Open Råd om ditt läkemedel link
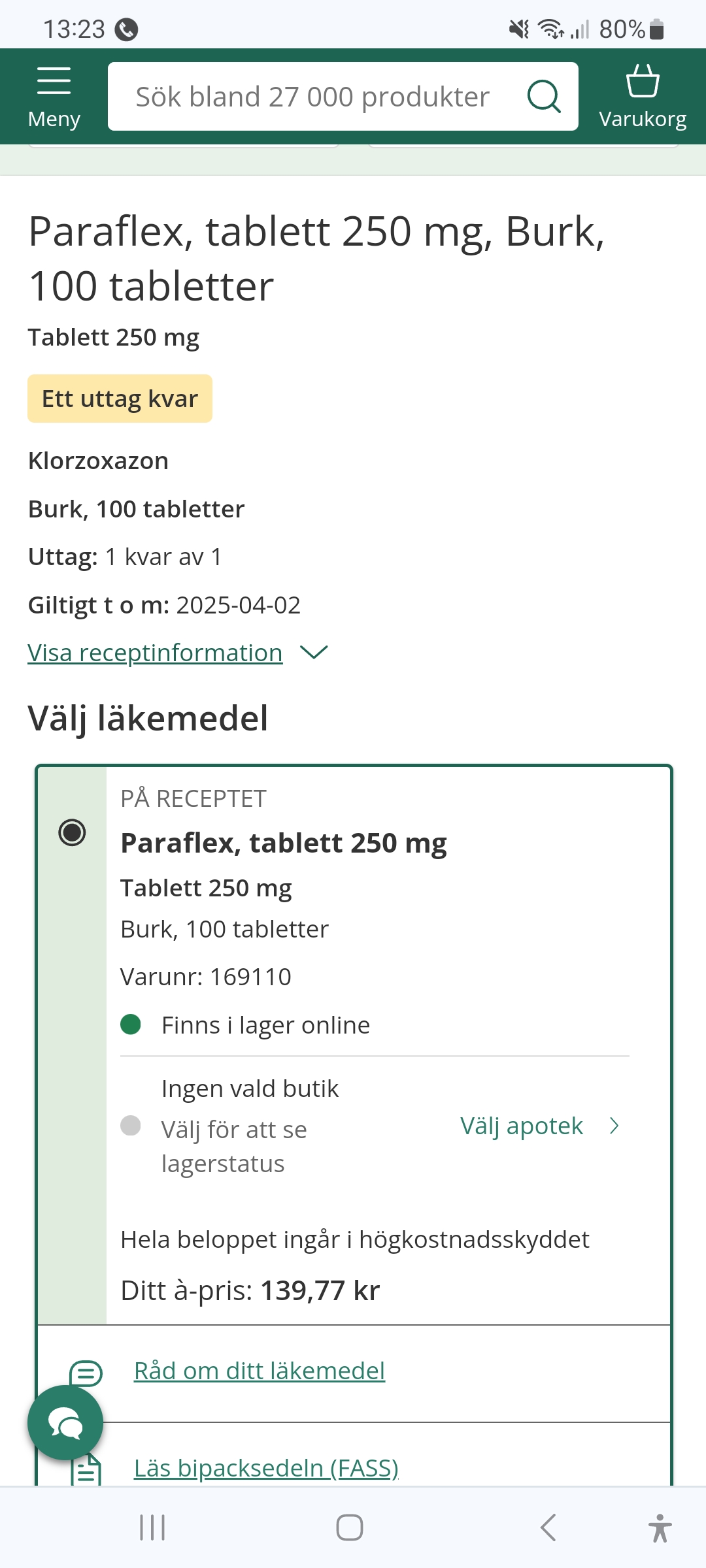Image resolution: width=706 pixels, height=1568 pixels. (x=259, y=1371)
